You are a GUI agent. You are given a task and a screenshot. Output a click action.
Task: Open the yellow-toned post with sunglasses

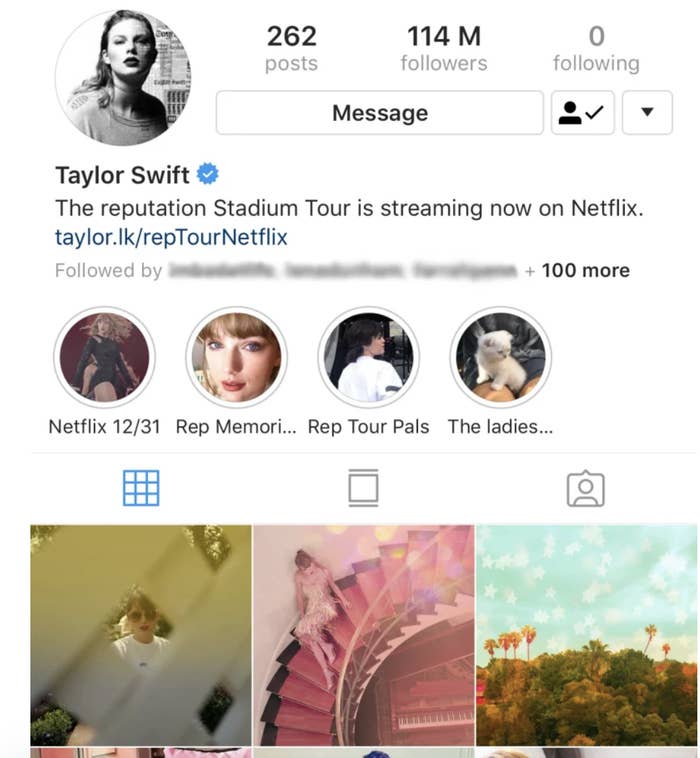pos(140,635)
